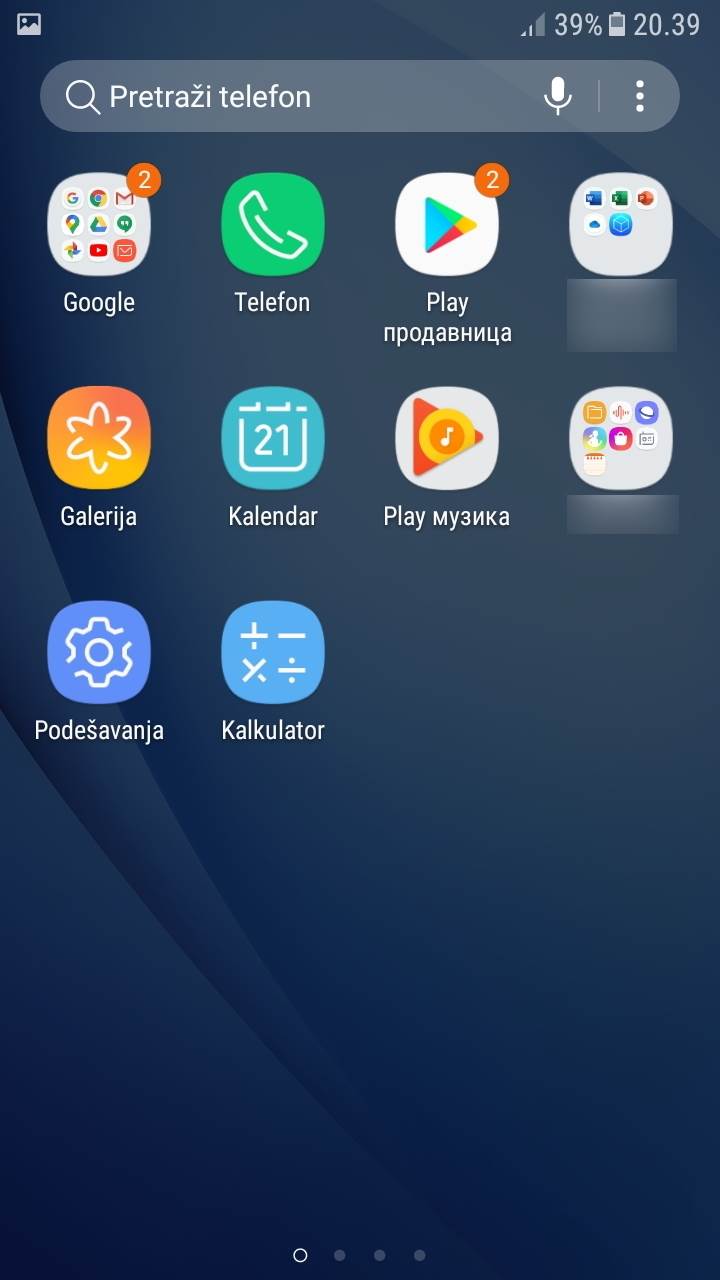Open the three-dot overflow menu
Viewport: 720px width, 1280px height.
click(x=640, y=97)
